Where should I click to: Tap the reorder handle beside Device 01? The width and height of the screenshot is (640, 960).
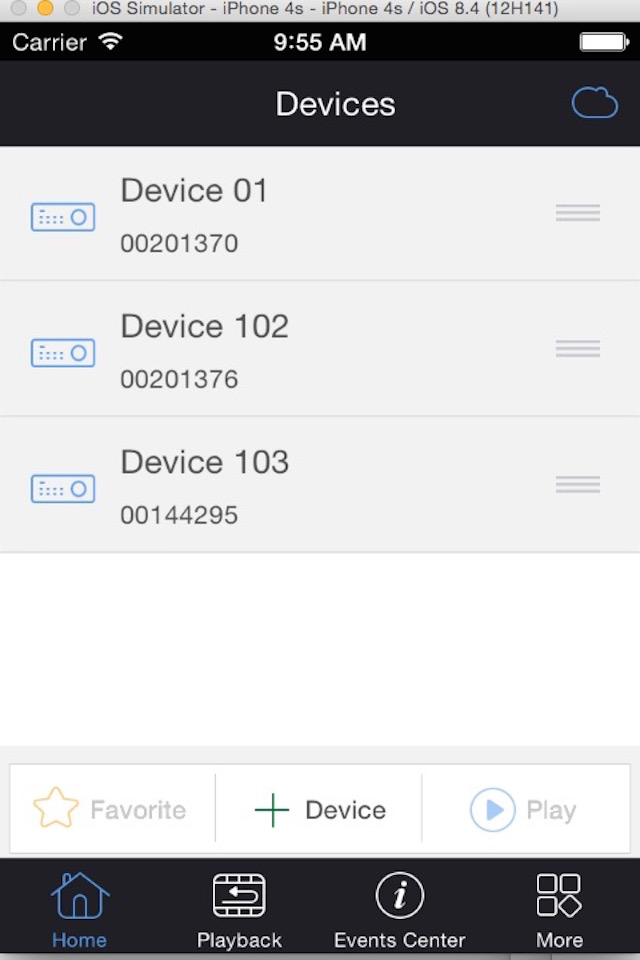[577, 213]
